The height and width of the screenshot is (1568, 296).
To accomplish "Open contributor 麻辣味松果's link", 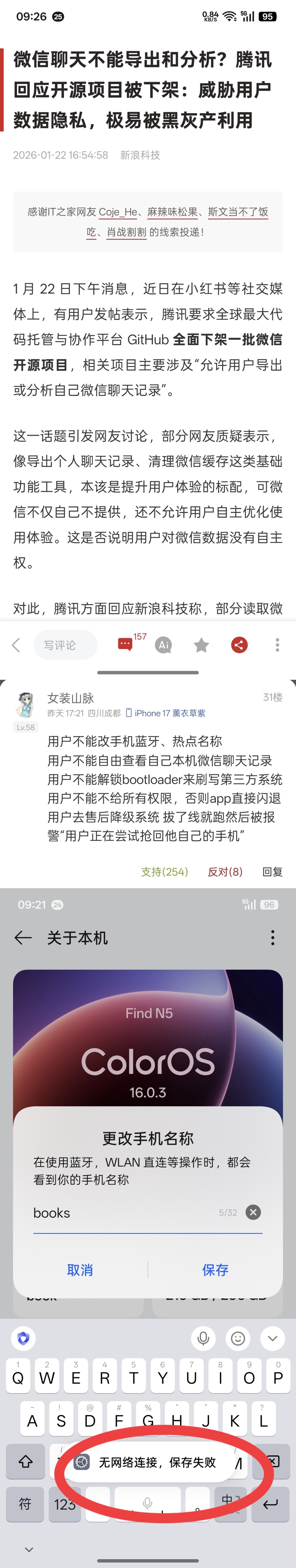I will click(172, 212).
